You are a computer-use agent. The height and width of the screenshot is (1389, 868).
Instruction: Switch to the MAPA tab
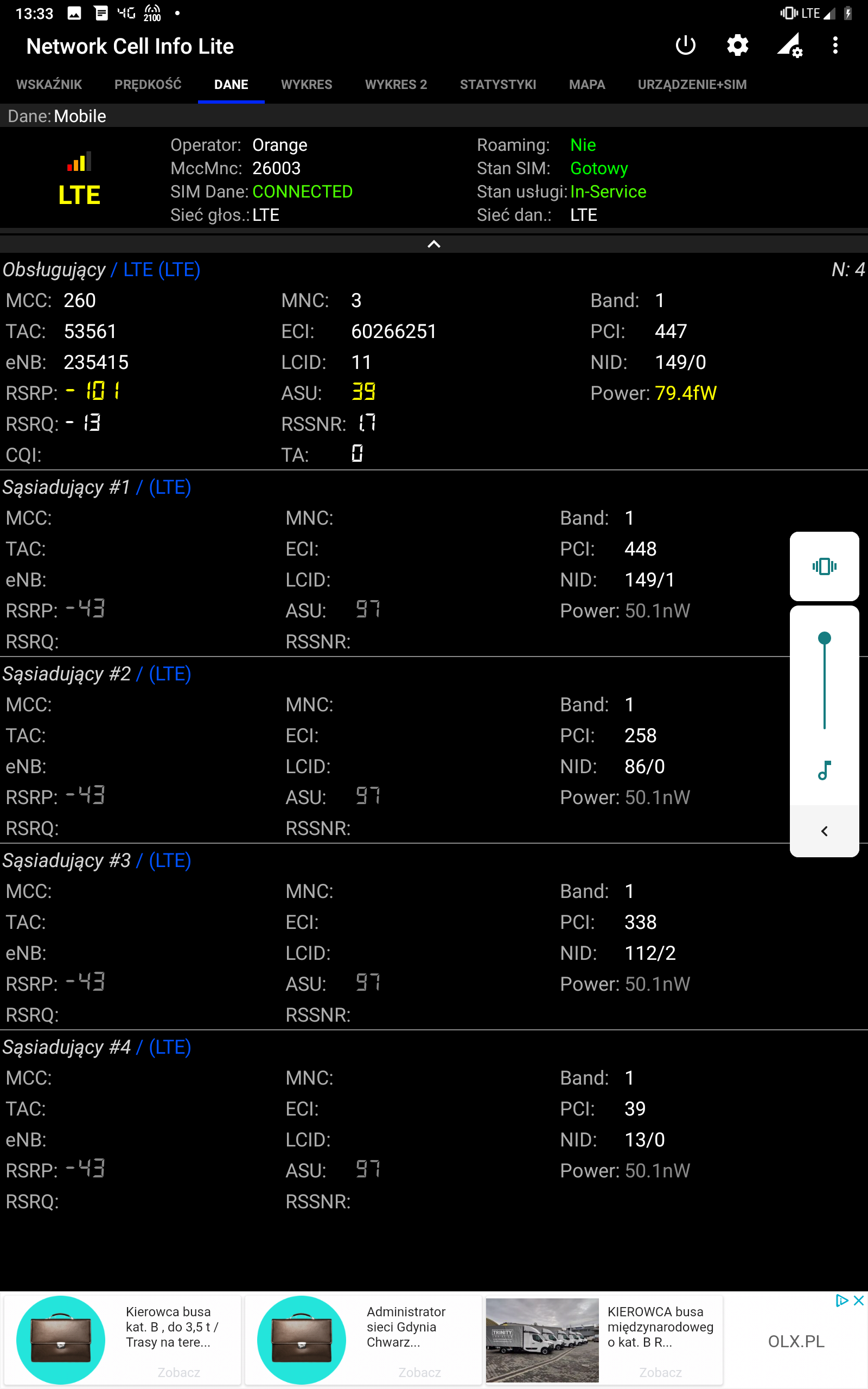tap(586, 85)
